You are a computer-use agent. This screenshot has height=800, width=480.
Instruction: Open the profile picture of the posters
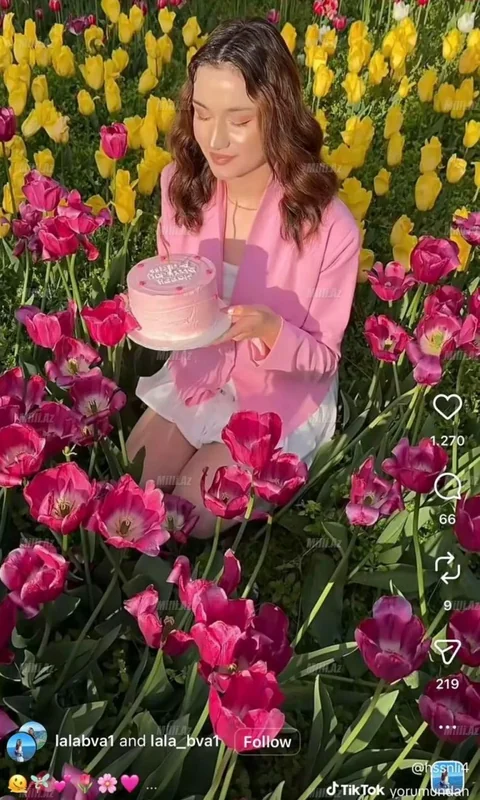pyautogui.click(x=26, y=742)
